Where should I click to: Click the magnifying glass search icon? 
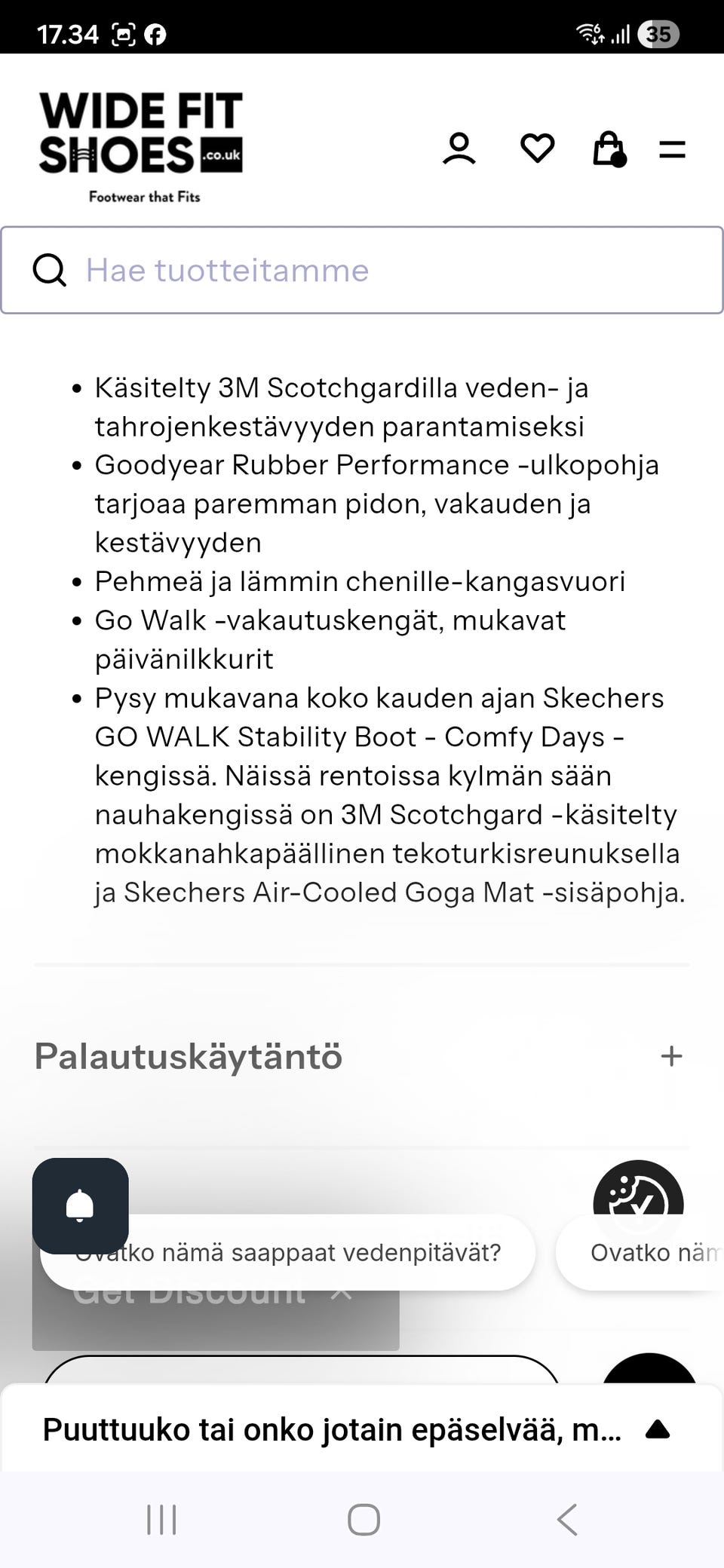(50, 271)
